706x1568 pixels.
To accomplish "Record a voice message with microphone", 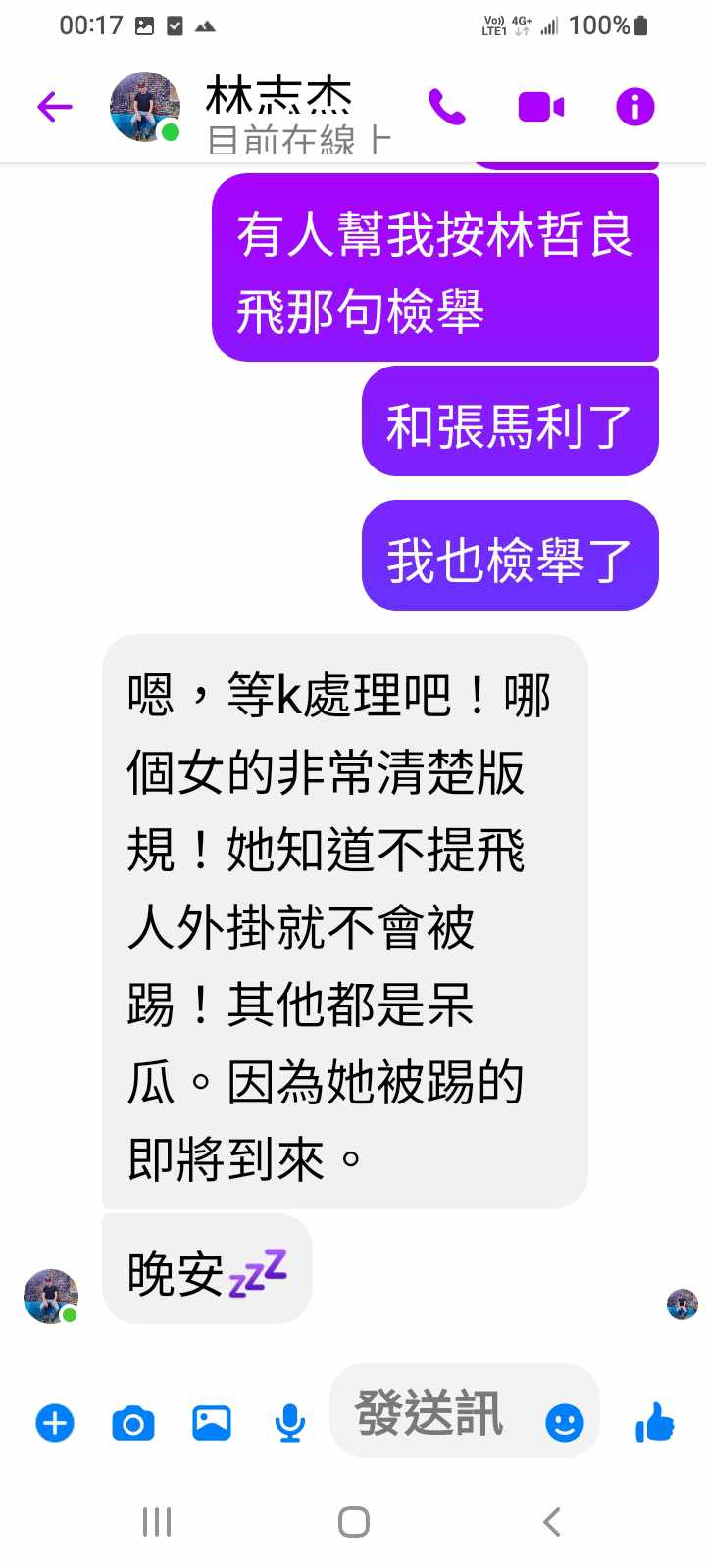I will pos(289,1423).
